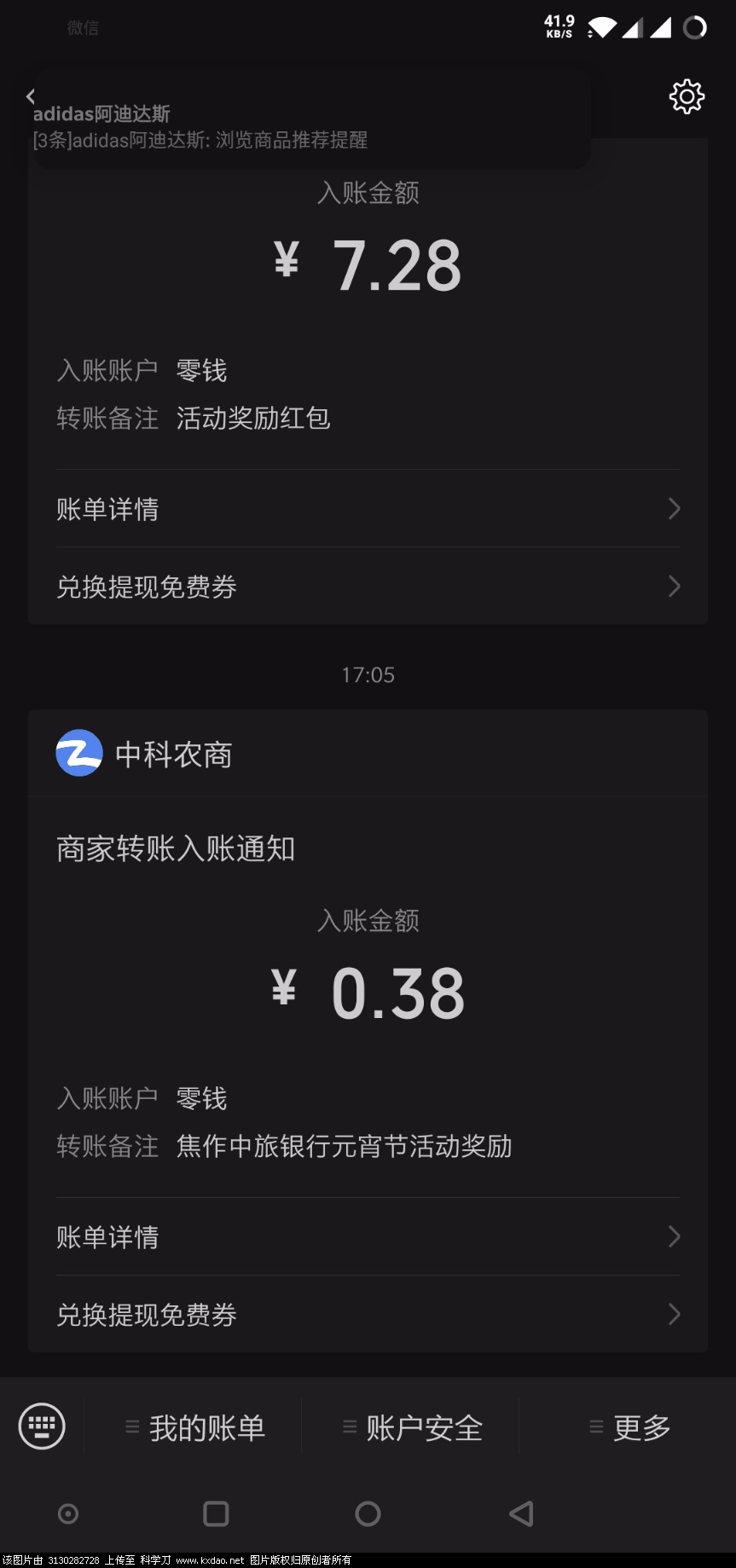Open 兑换提现免费券 under the ¥0.38 notice
The width and height of the screenshot is (736, 1568).
(x=368, y=1315)
